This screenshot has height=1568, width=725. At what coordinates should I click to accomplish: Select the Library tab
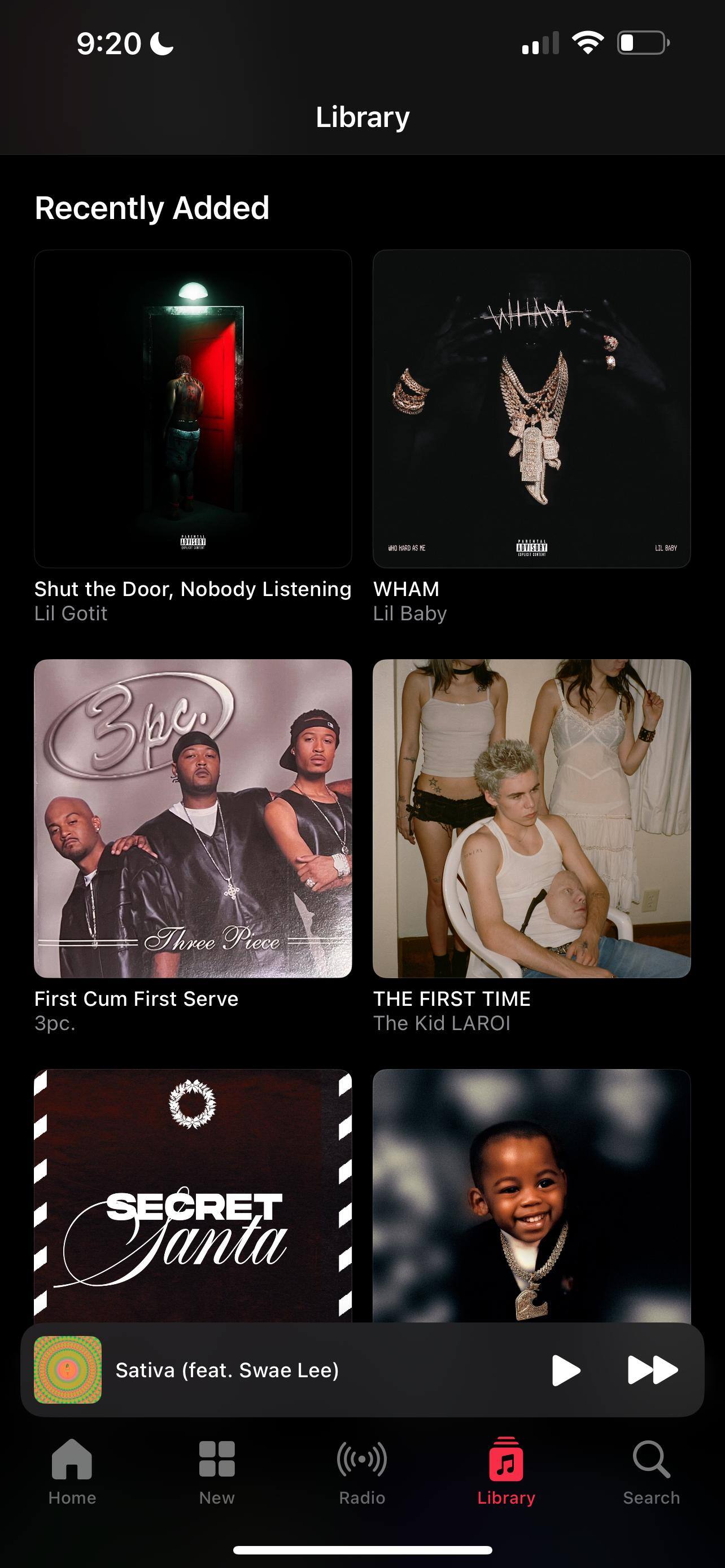[506, 1469]
